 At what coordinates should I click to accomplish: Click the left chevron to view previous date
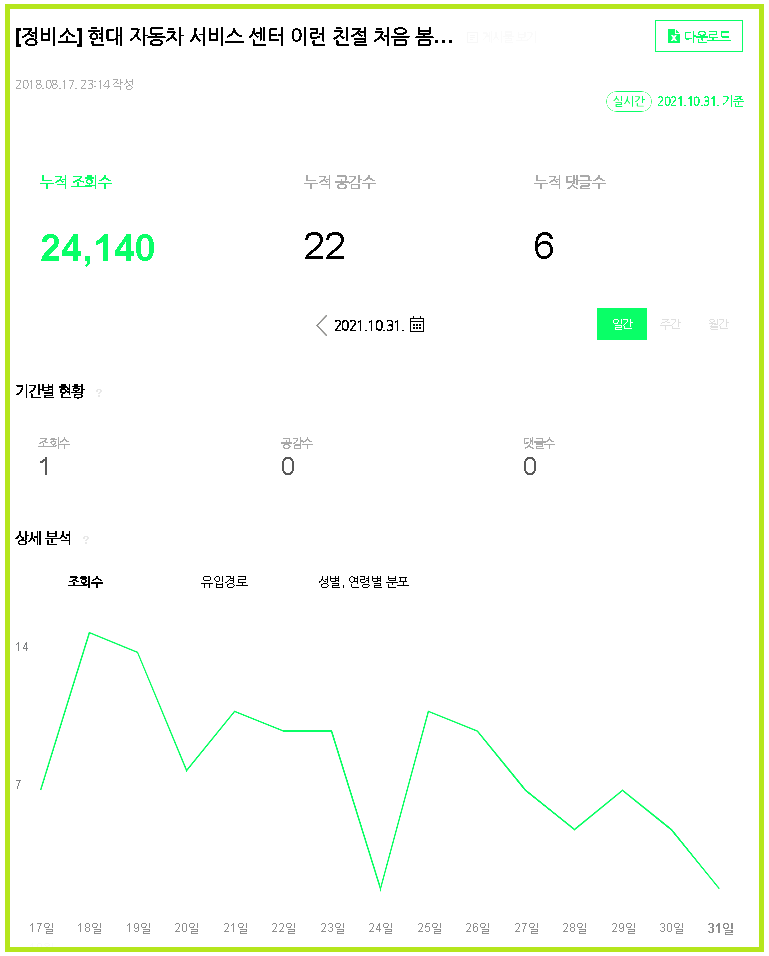click(x=320, y=325)
